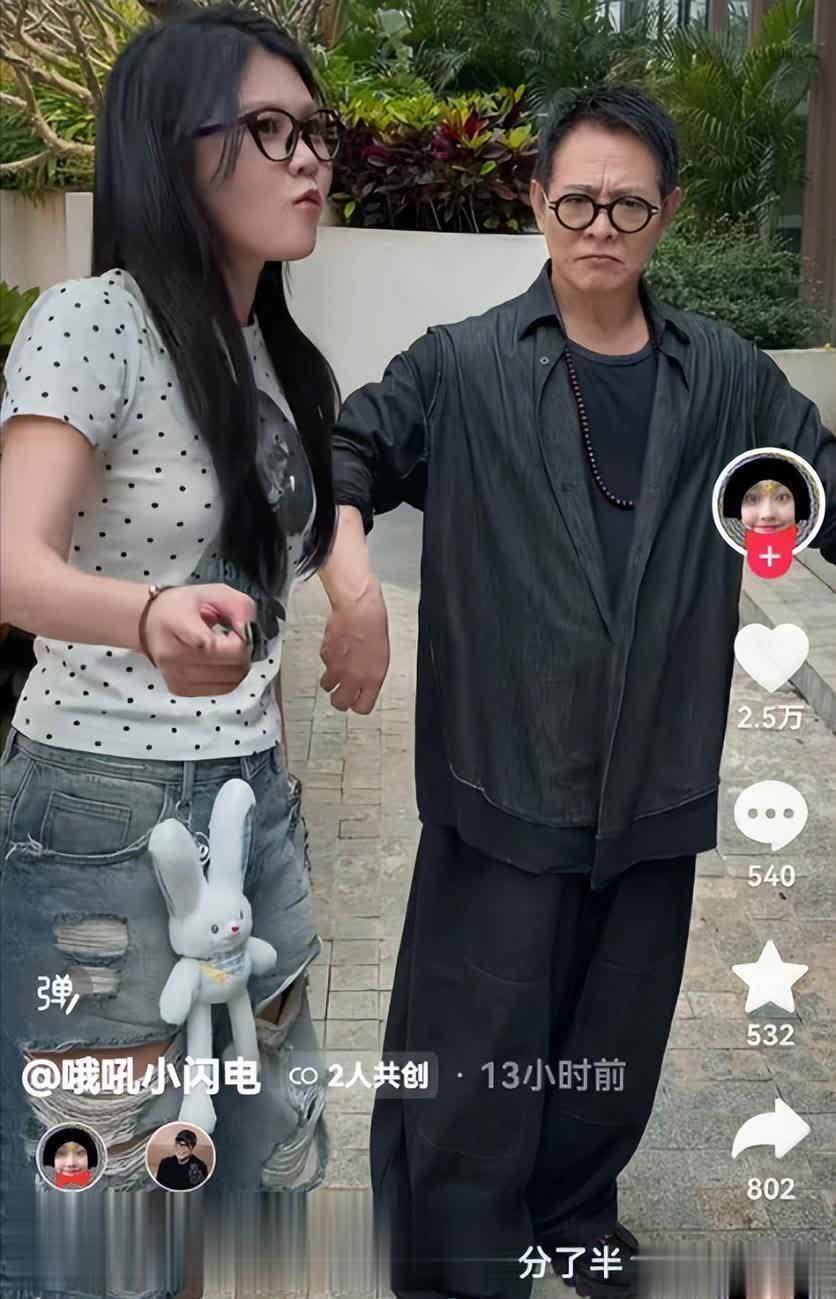
Task: Like this video with the heart icon
Action: click(770, 657)
